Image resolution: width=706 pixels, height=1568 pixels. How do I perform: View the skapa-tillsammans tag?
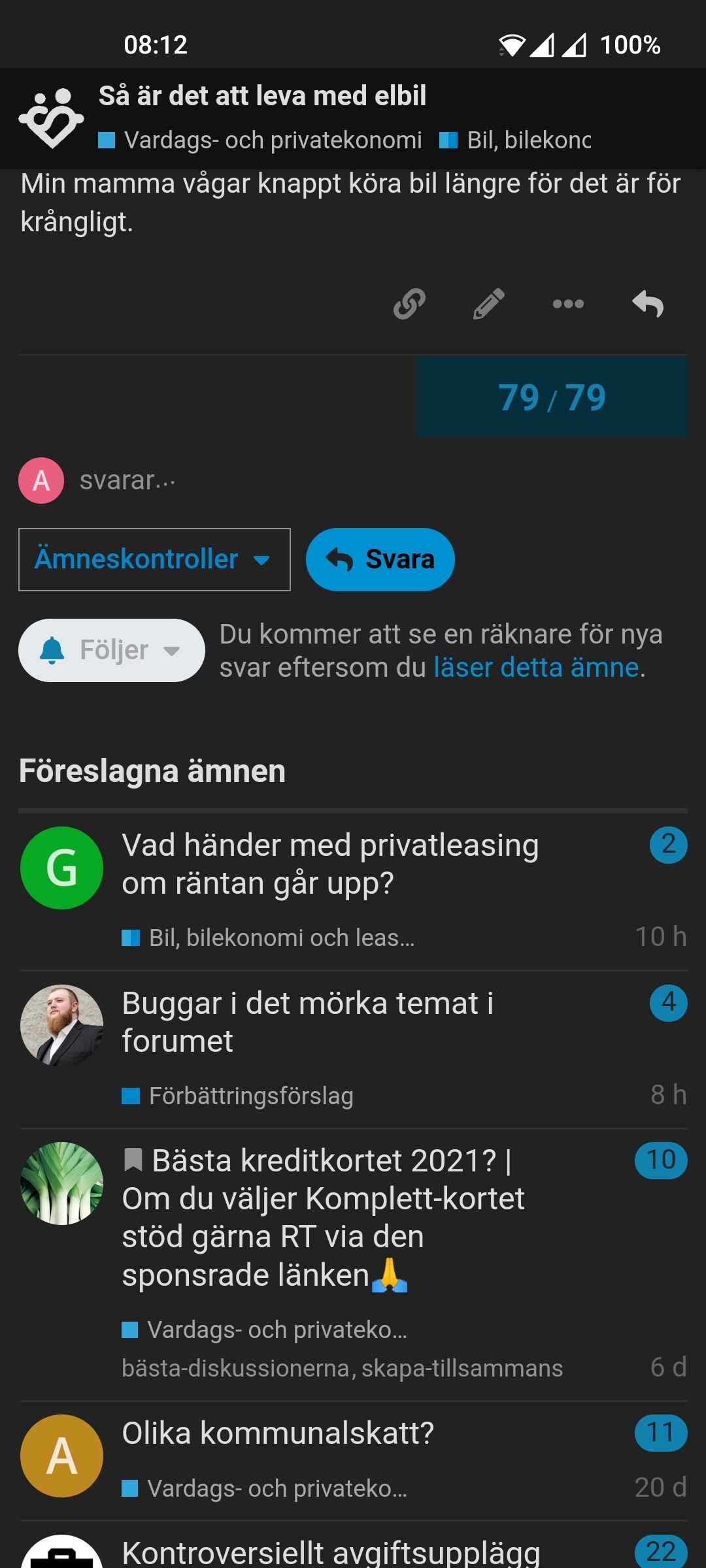point(462,1368)
